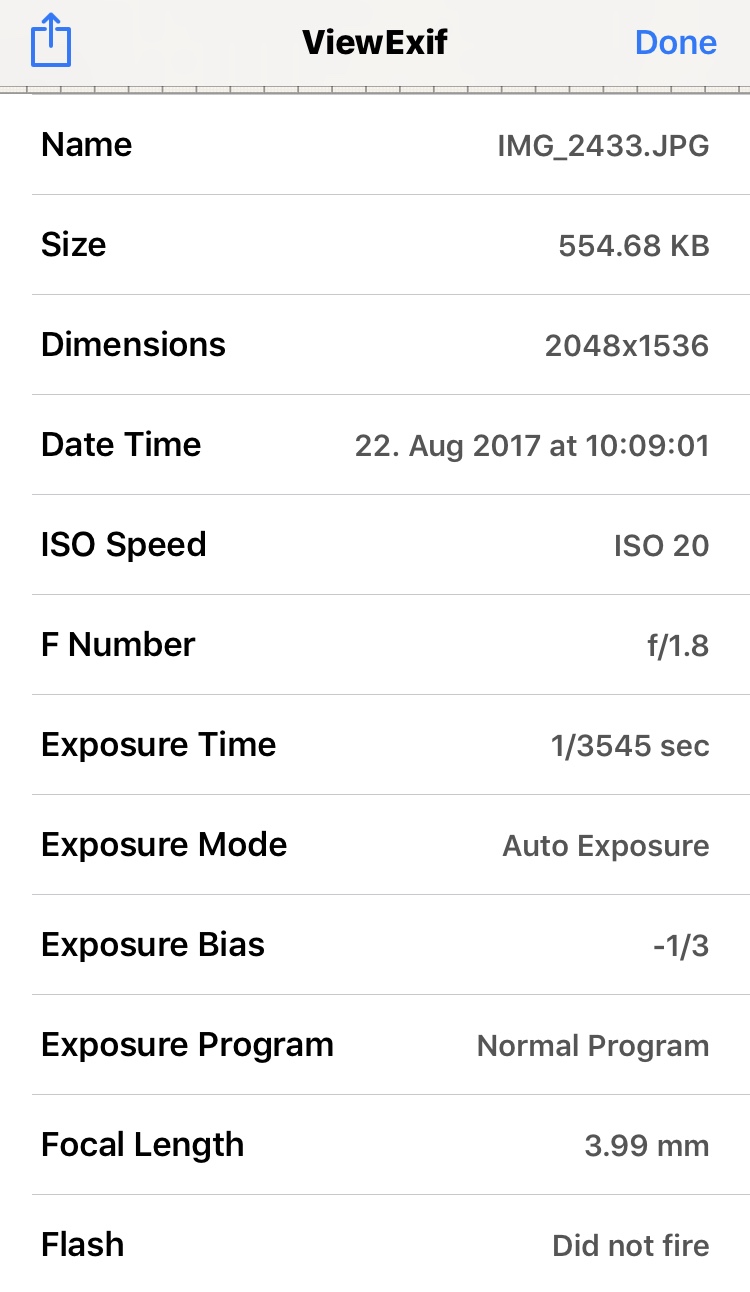
Task: Share the EXIF data via share icon
Action: pyautogui.click(x=51, y=42)
